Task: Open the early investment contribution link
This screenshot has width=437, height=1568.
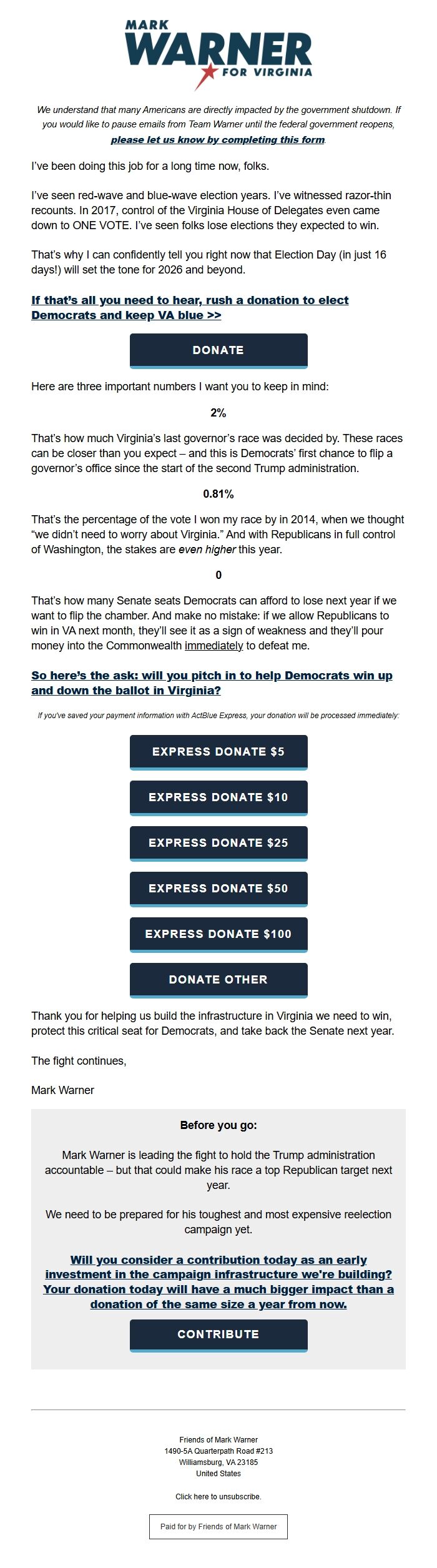Action: tap(219, 1282)
